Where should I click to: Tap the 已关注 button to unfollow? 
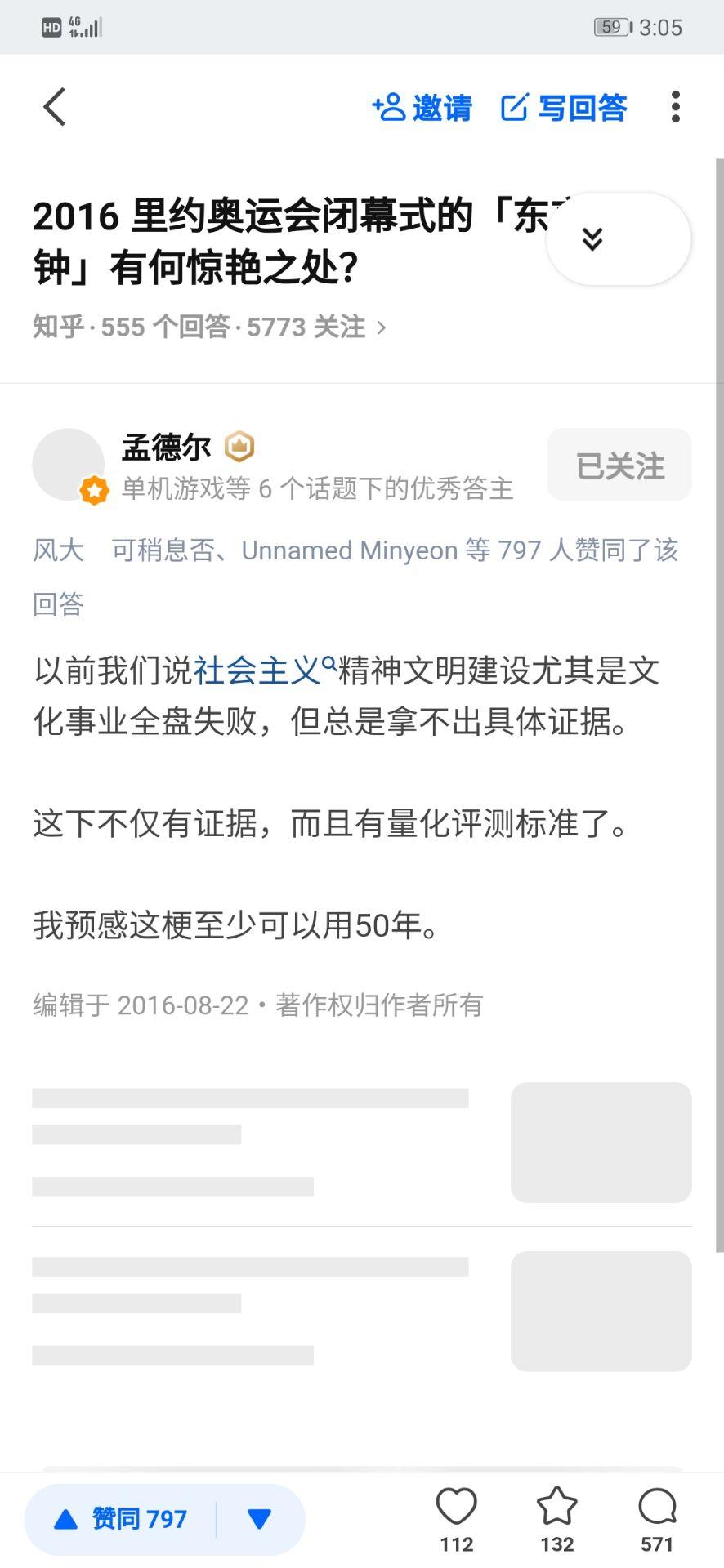(x=619, y=465)
